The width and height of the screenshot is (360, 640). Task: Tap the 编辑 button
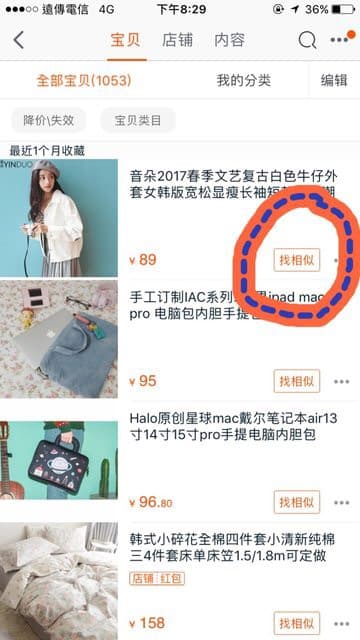click(334, 80)
